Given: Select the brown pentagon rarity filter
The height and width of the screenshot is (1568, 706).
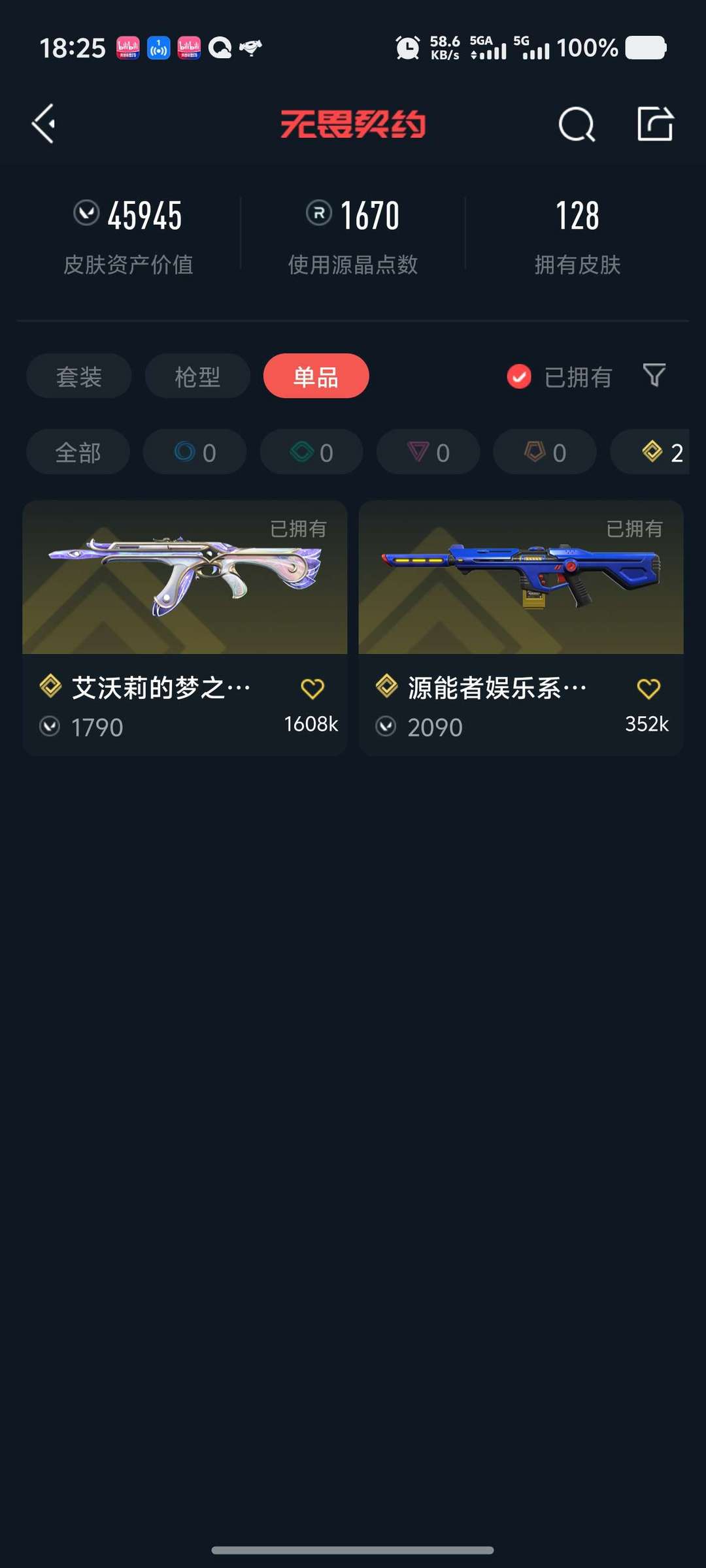Looking at the screenshot, I should 543,451.
